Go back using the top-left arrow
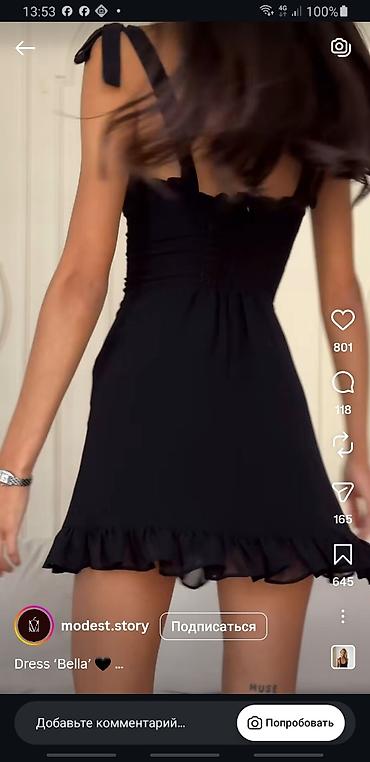The image size is (370, 762). point(25,48)
